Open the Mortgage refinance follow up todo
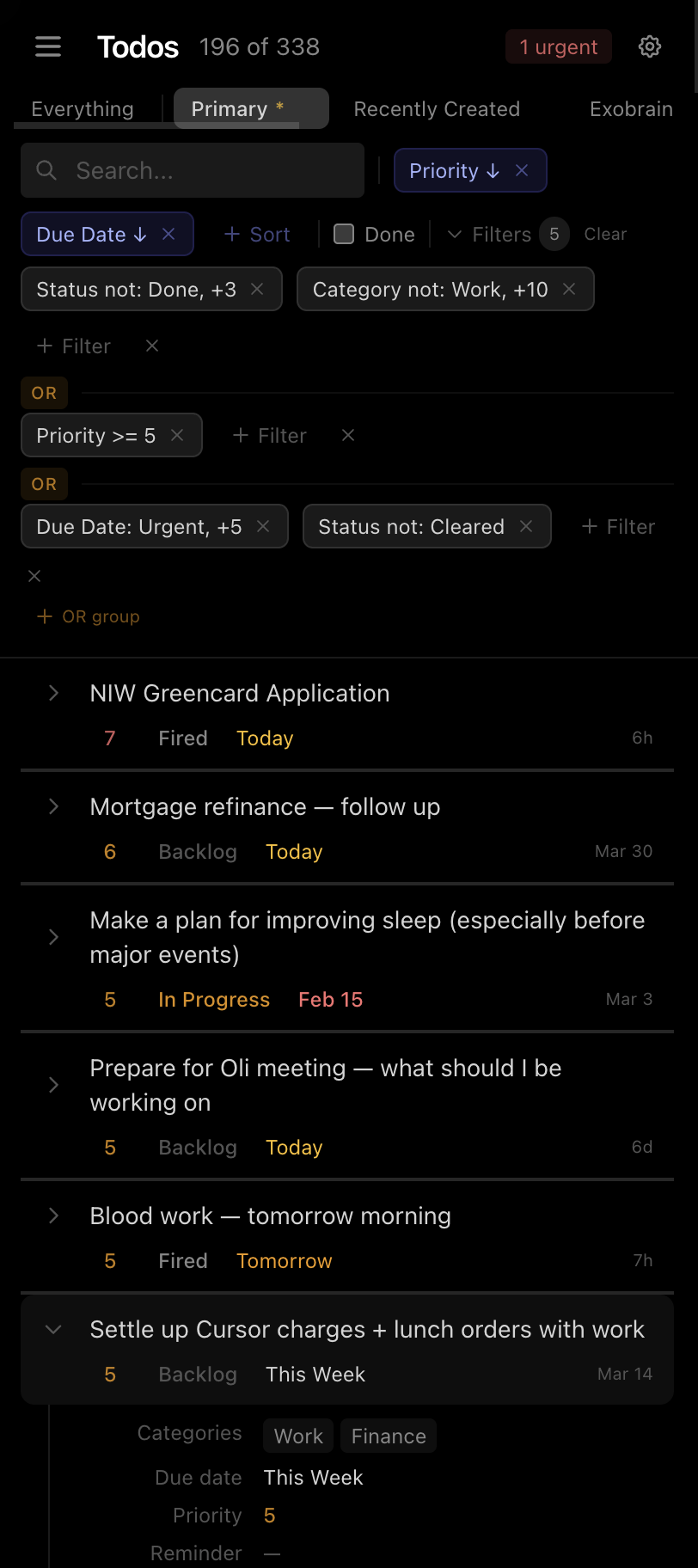 265,806
